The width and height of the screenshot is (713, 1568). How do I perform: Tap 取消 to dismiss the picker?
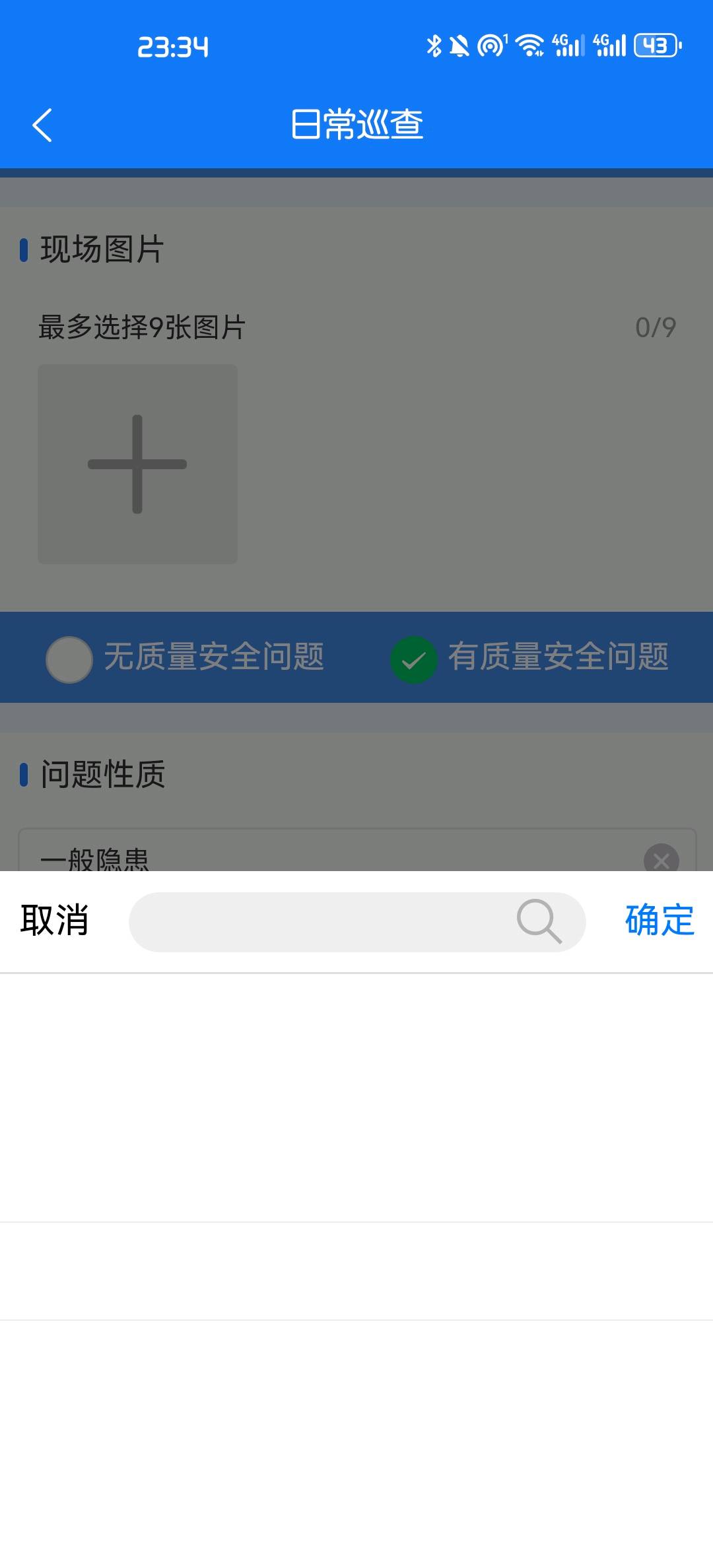(x=54, y=921)
